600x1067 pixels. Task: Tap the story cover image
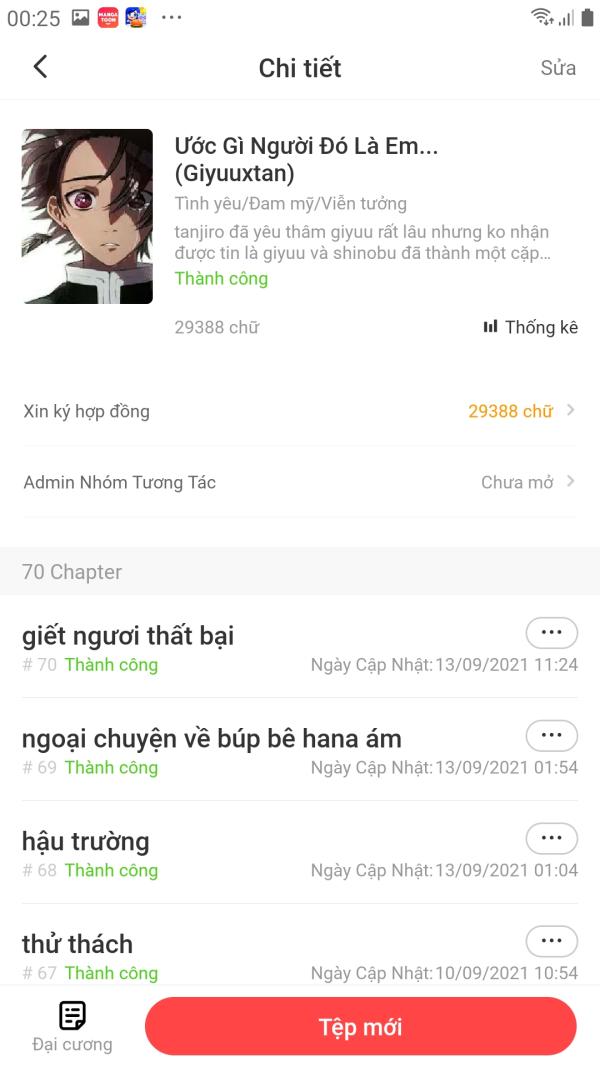87,216
